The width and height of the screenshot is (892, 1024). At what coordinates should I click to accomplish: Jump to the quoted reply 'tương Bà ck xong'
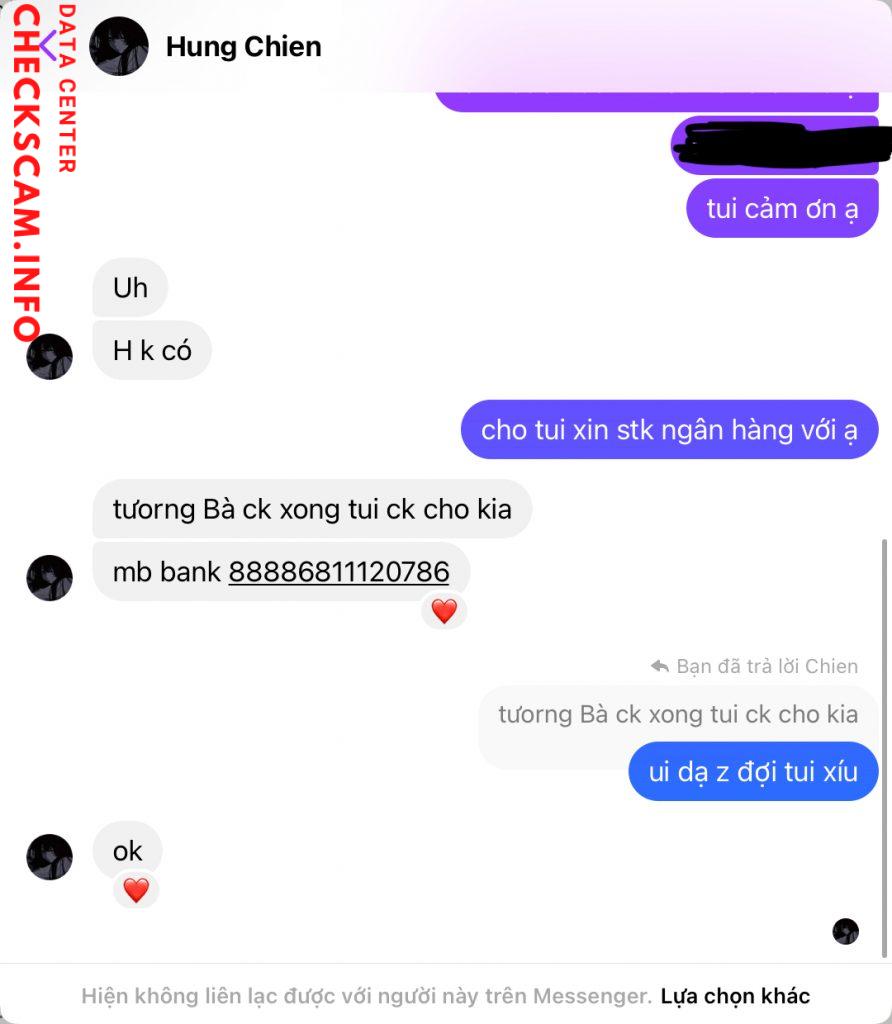point(677,715)
